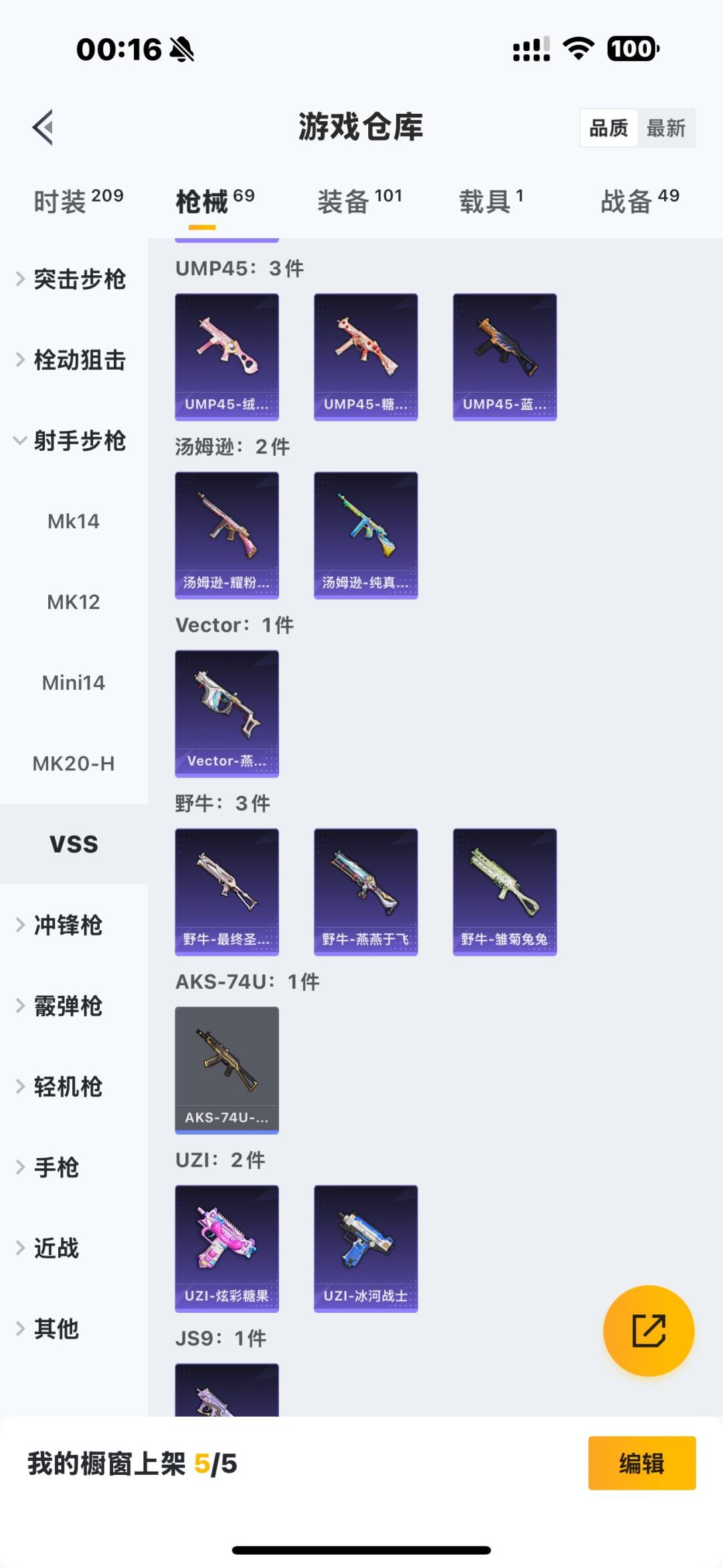Switch to the 时装 tab
Viewport: 723px width, 1568px height.
[78, 201]
